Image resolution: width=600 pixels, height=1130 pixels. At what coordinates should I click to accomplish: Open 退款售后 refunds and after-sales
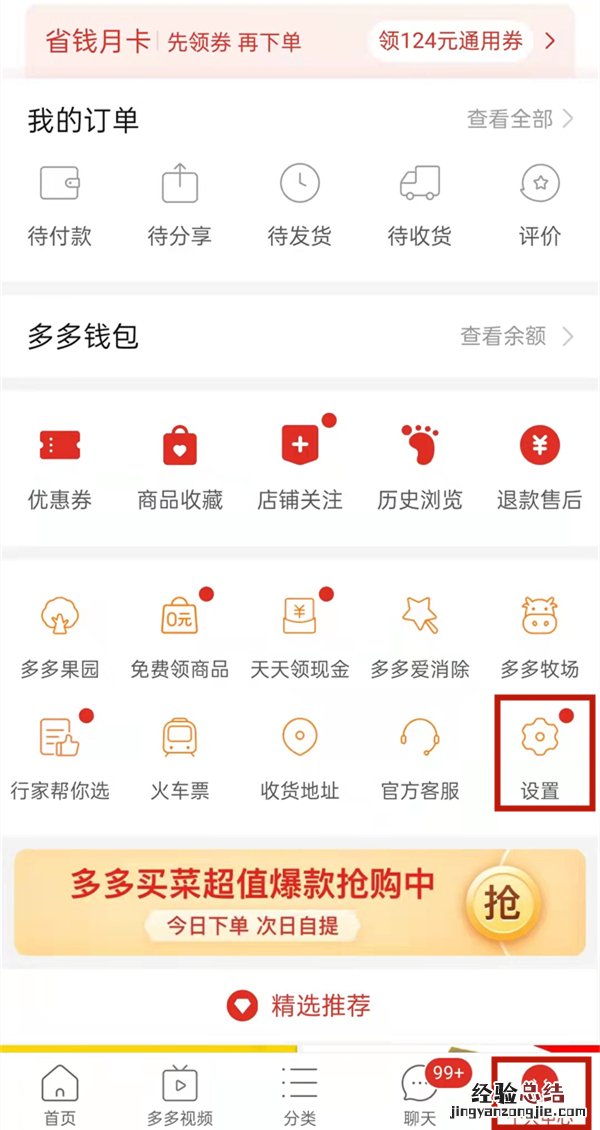click(x=540, y=466)
